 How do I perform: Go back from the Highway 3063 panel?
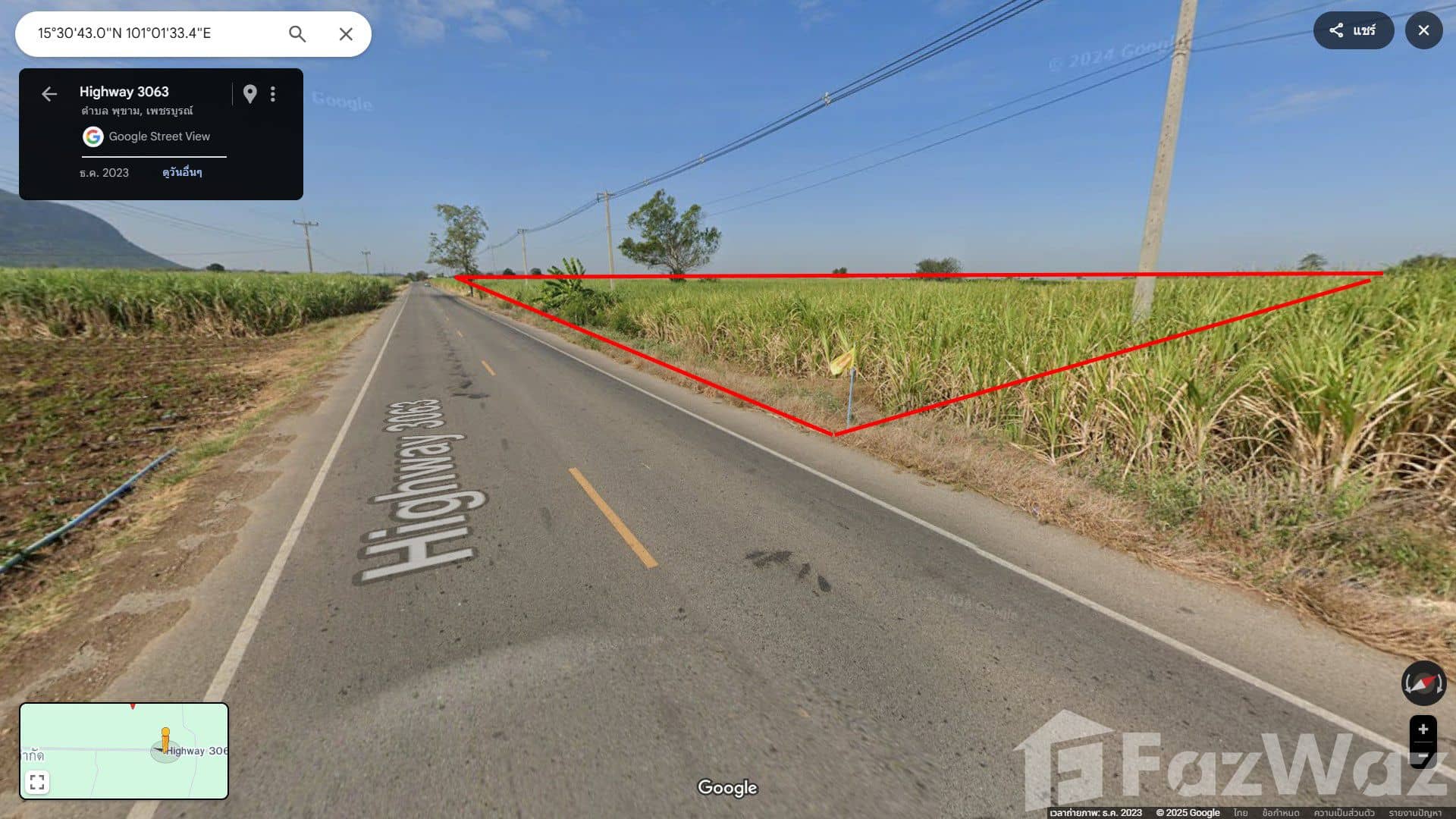point(49,93)
